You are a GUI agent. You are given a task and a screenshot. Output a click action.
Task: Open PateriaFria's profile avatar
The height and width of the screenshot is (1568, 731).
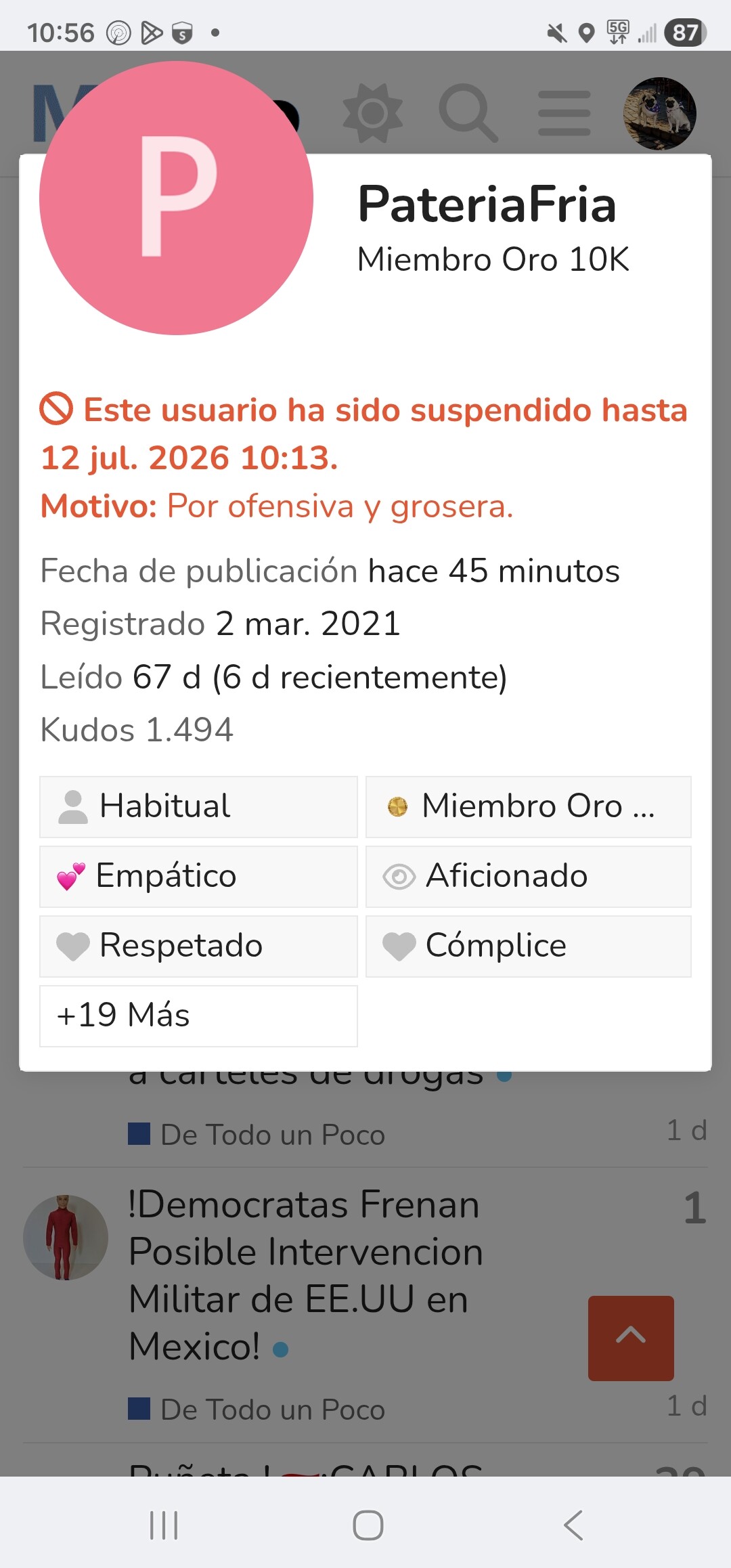pos(176,198)
